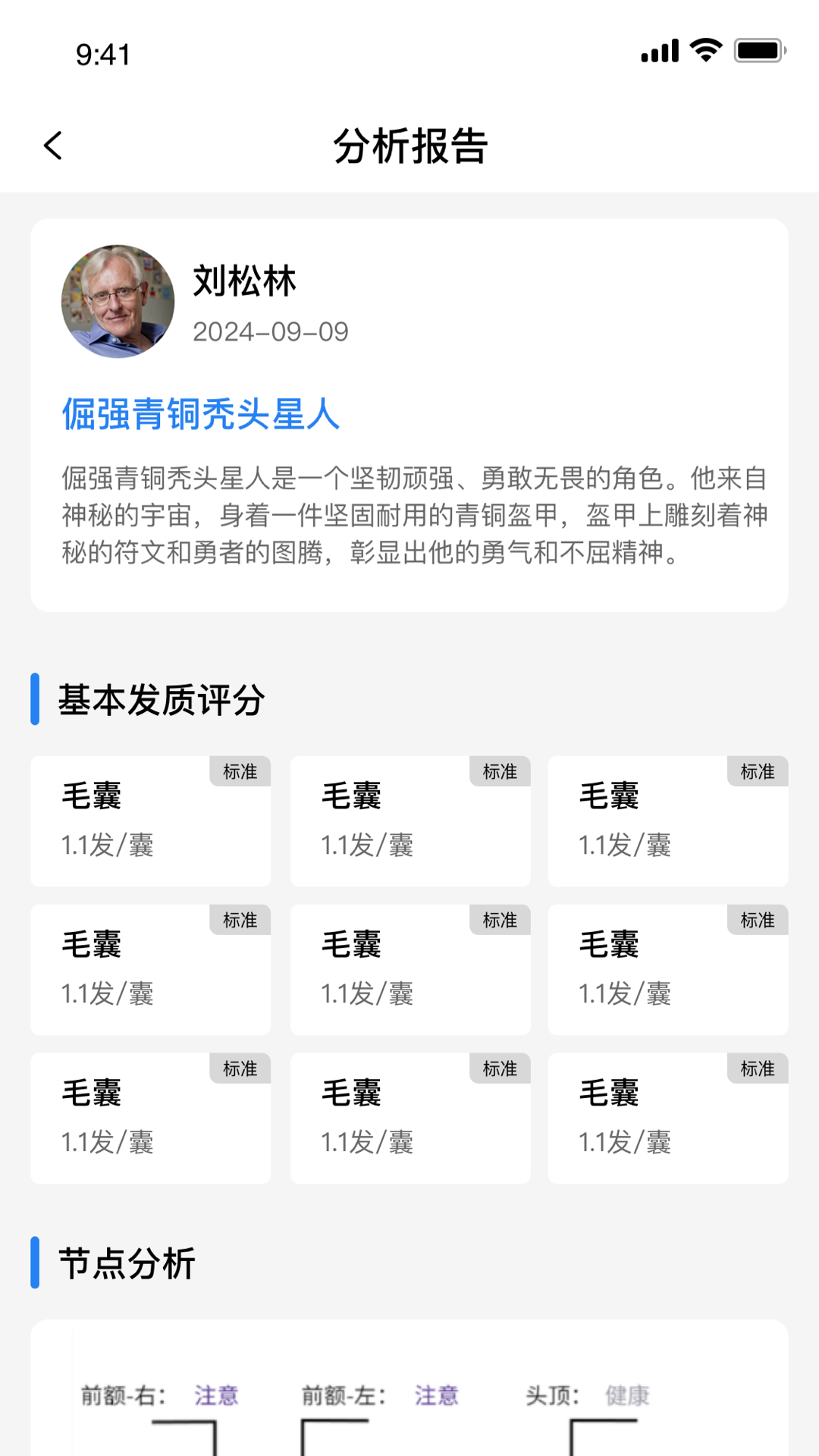Collapse the character description card

pos(409,516)
